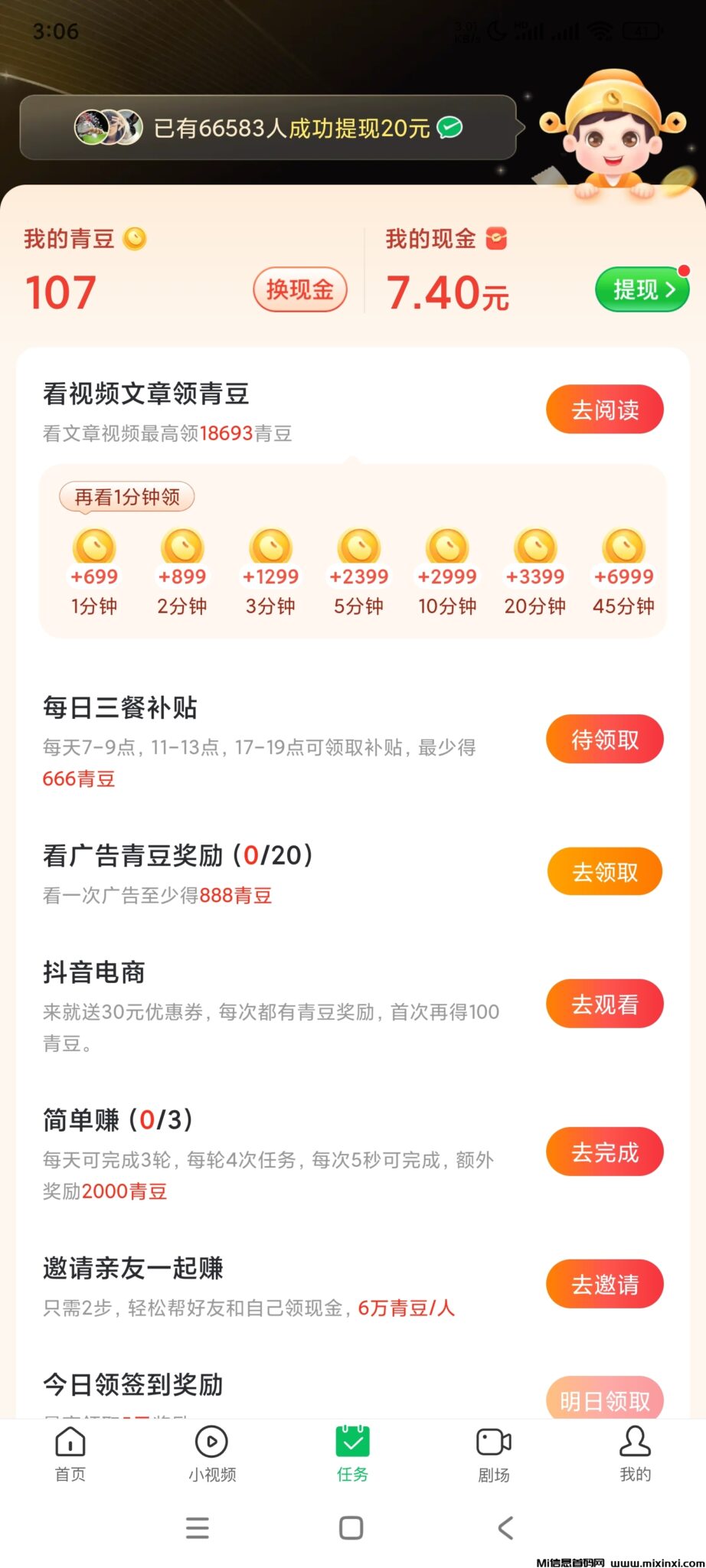Go to the 首页 tab
The height and width of the screenshot is (1568, 706).
[x=70, y=1453]
